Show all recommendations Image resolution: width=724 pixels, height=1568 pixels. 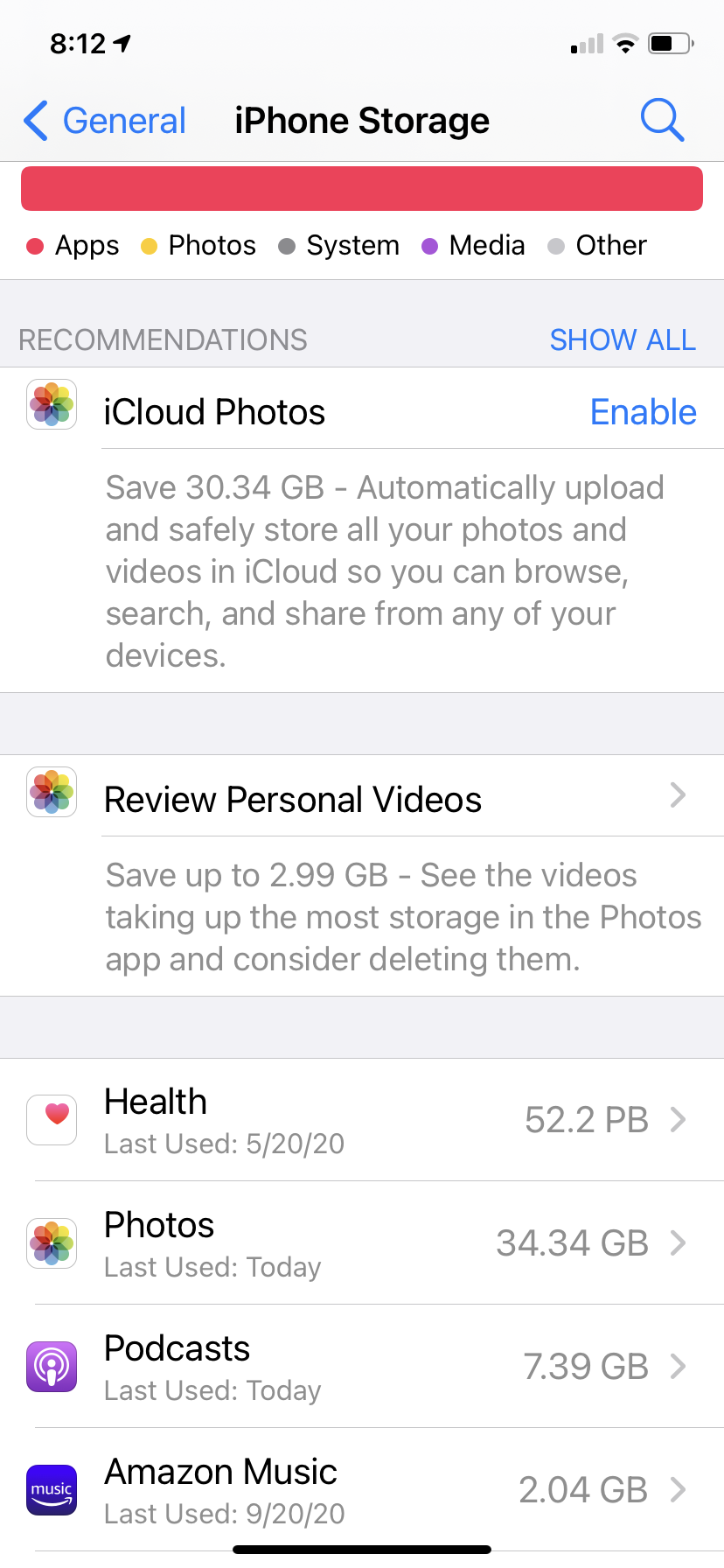pos(622,339)
